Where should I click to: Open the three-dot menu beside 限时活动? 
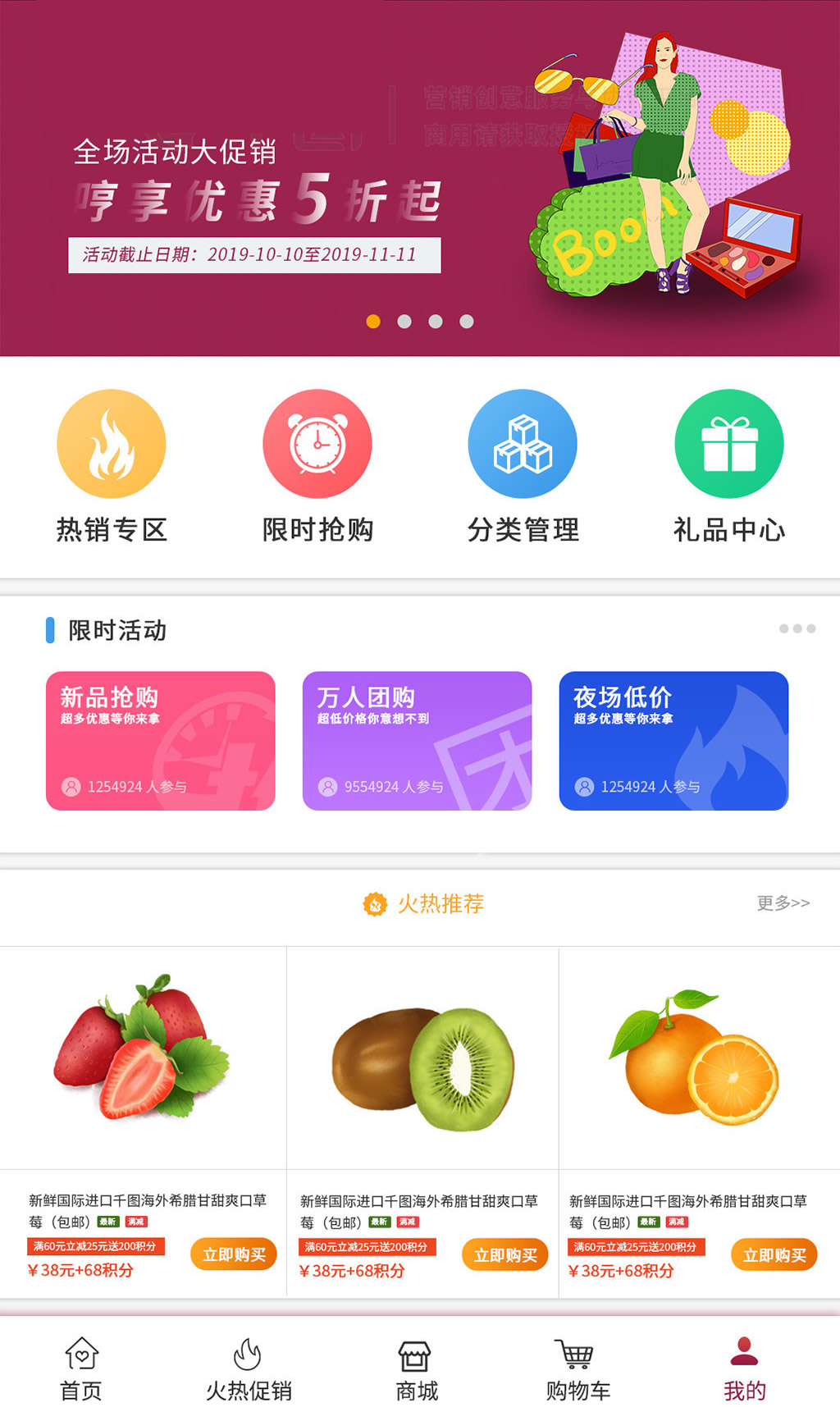coord(797,628)
